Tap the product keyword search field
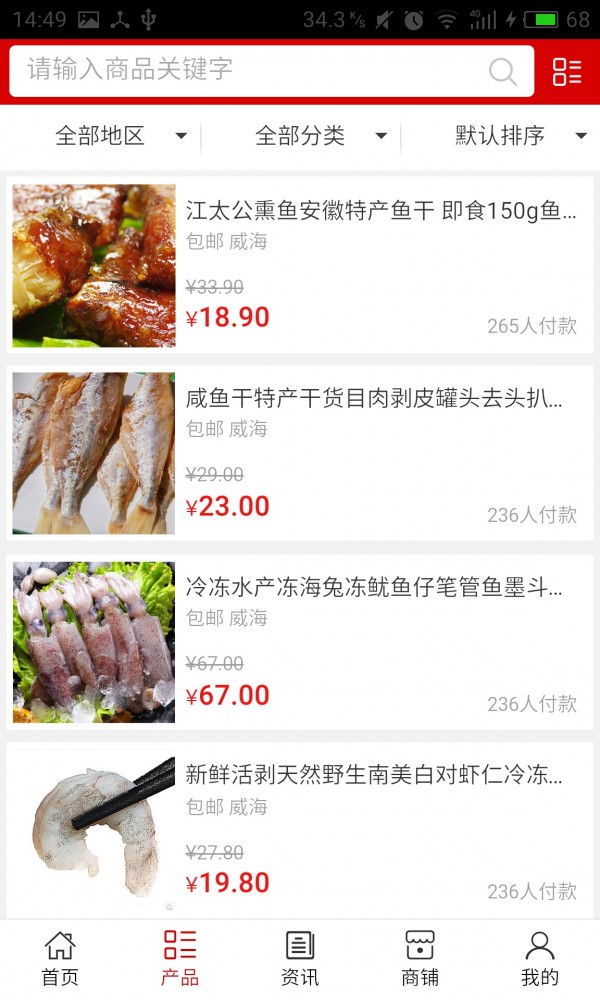Viewport: 600px width, 1000px height. pos(250,70)
